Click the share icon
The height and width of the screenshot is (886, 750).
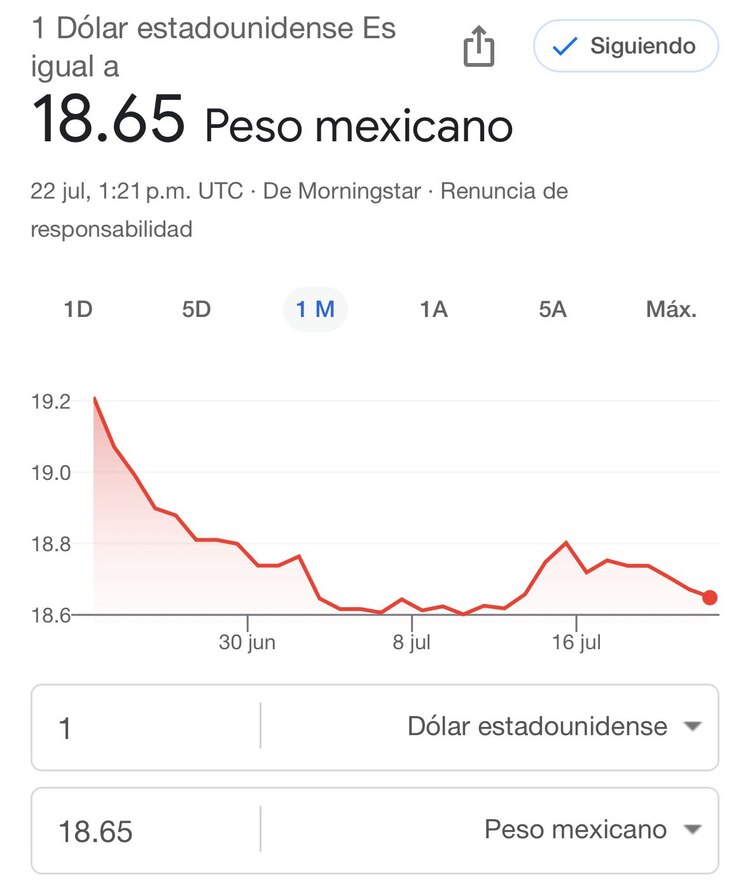(480, 46)
